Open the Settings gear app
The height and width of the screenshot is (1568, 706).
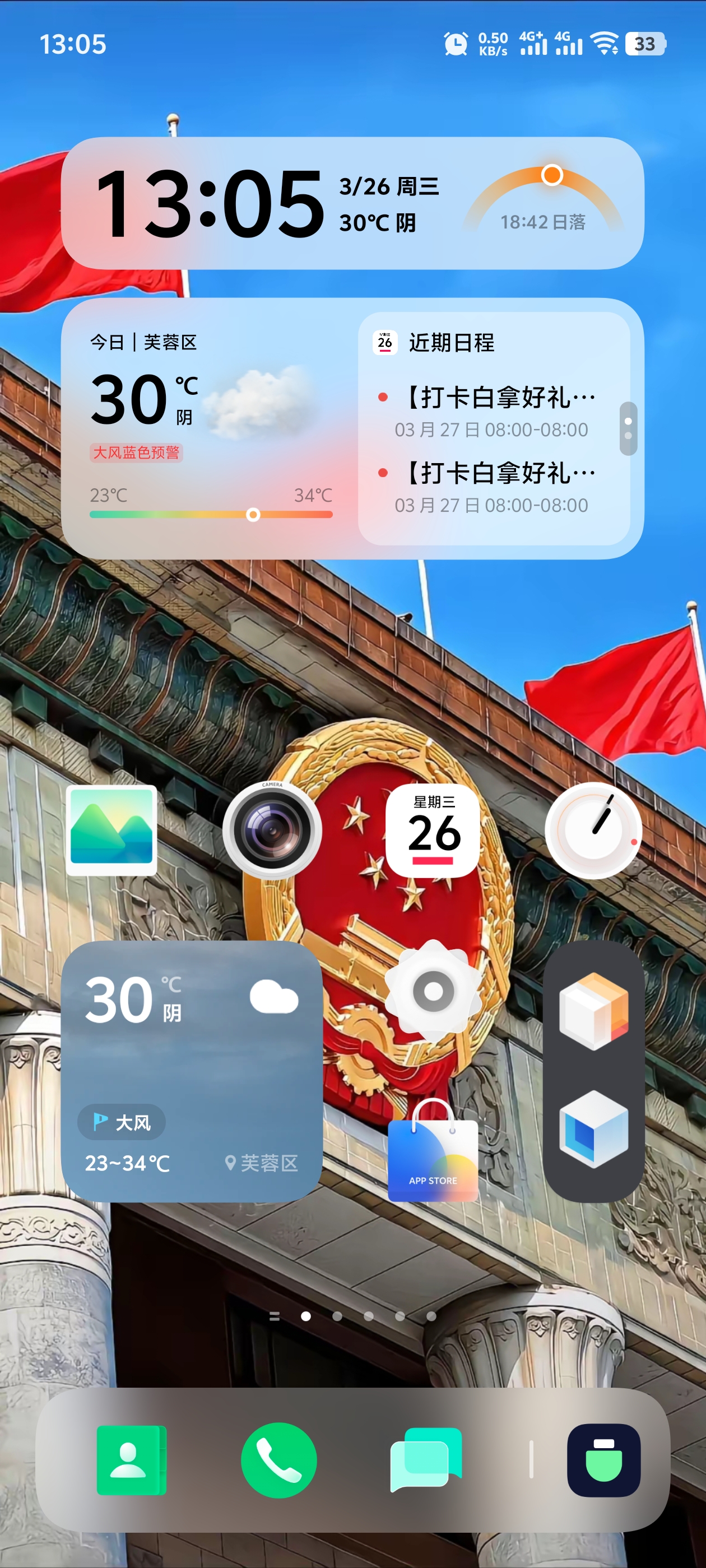pos(433,991)
